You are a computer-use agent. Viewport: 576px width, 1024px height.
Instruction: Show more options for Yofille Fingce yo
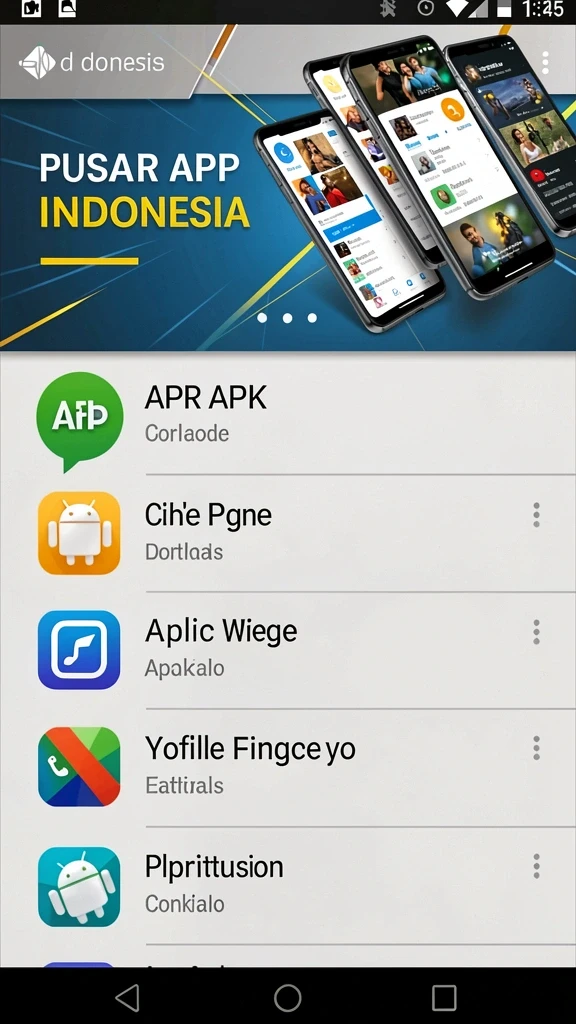point(536,748)
